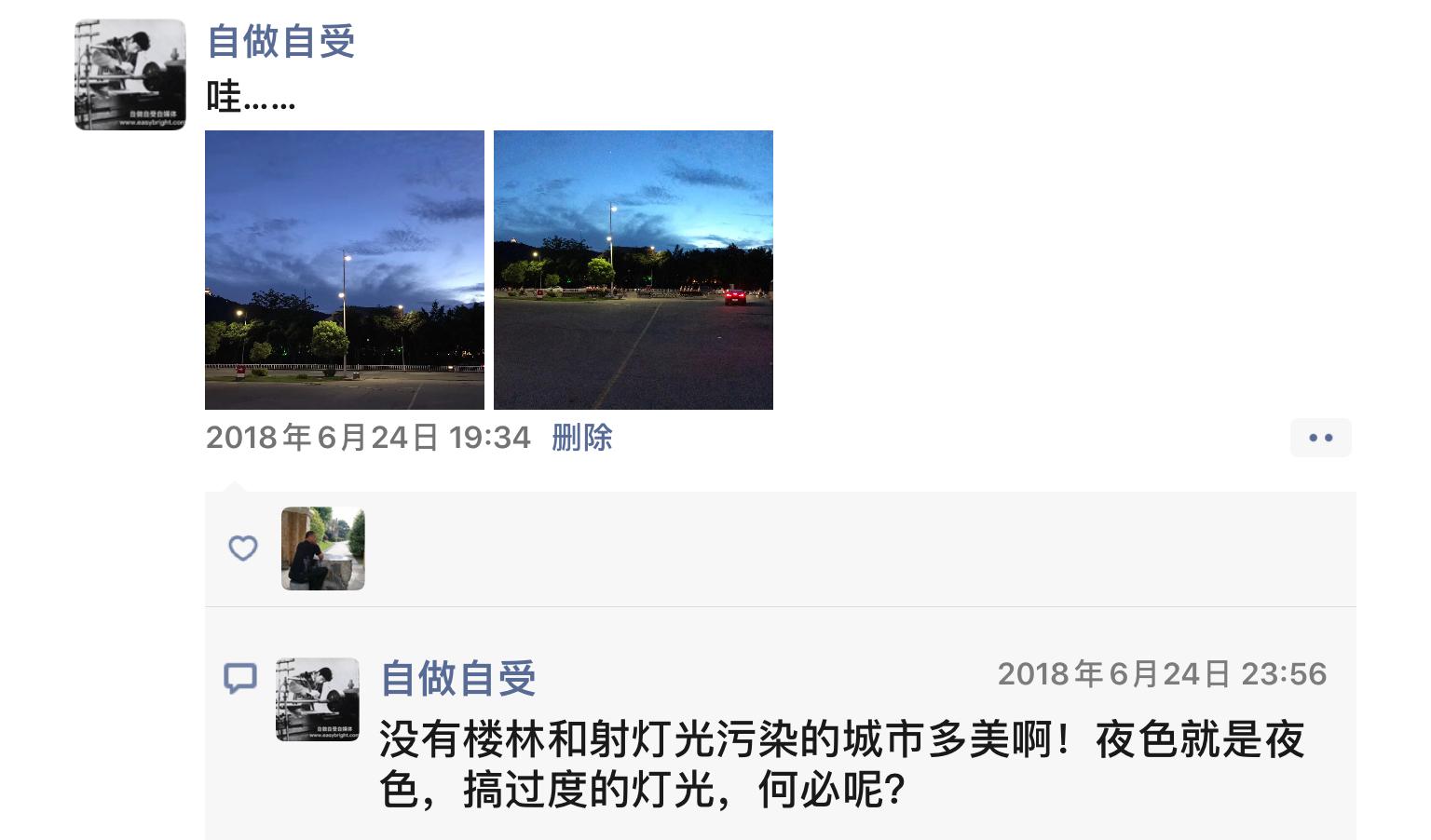Open the commenter's avatar in the comment
Viewport: 1431px width, 840px height.
click(x=317, y=699)
